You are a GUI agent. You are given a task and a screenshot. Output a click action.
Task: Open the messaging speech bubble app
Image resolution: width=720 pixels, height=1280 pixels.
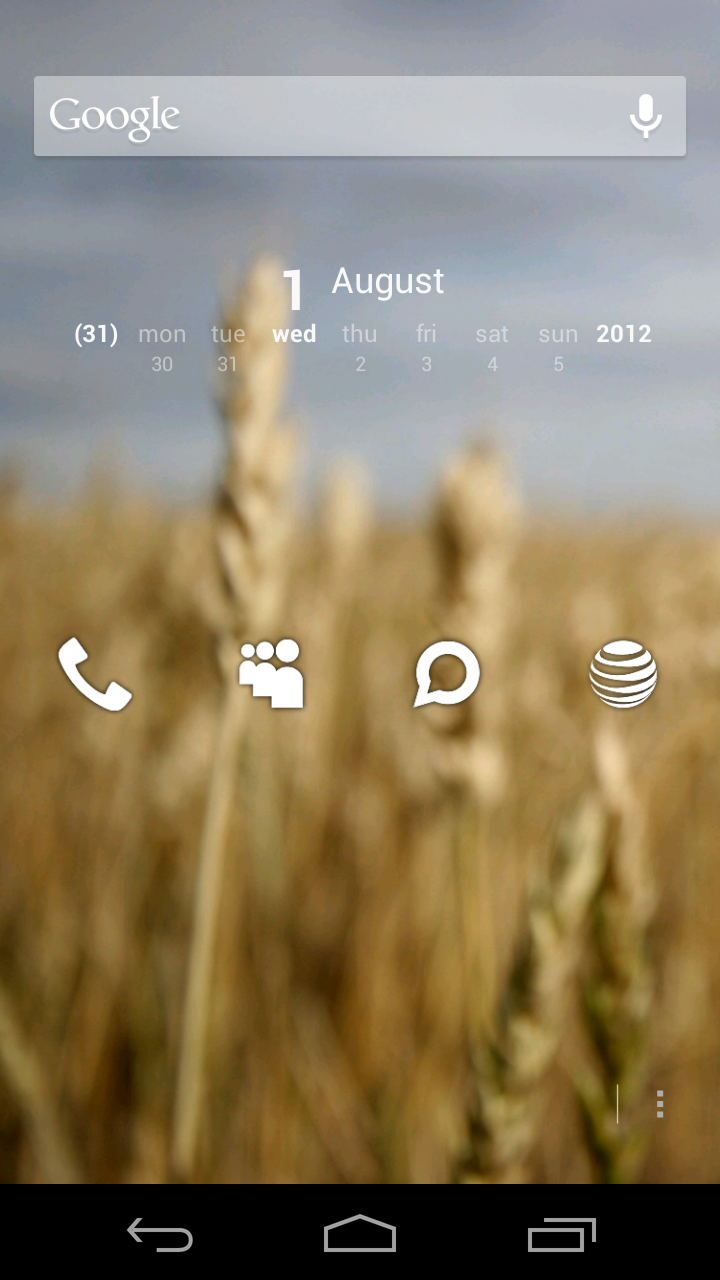point(447,675)
